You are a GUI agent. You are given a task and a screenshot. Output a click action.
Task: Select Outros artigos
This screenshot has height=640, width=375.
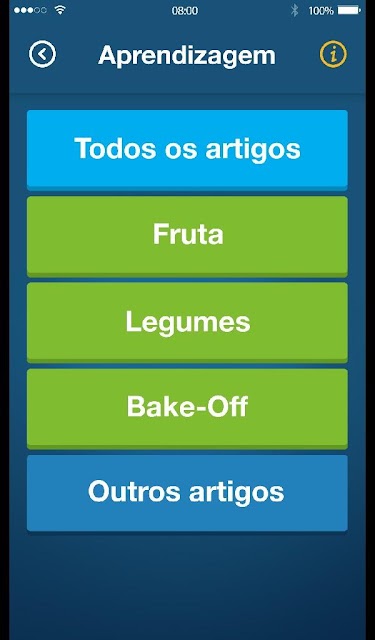pyautogui.click(x=187, y=493)
